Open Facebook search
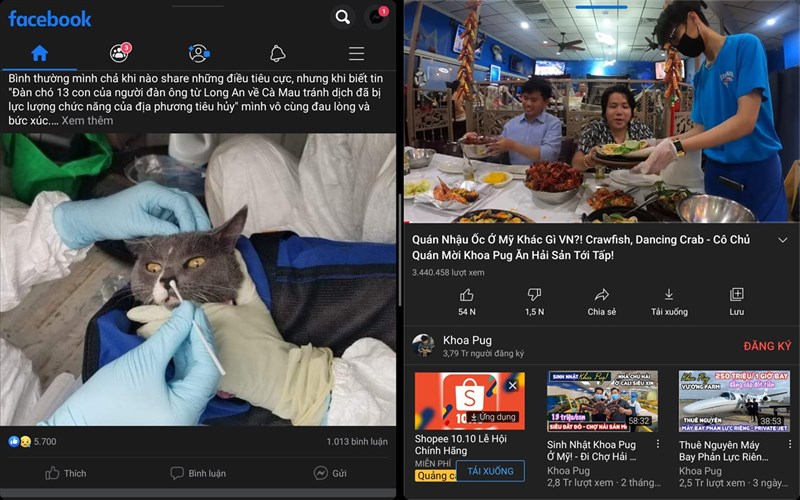 pyautogui.click(x=343, y=17)
